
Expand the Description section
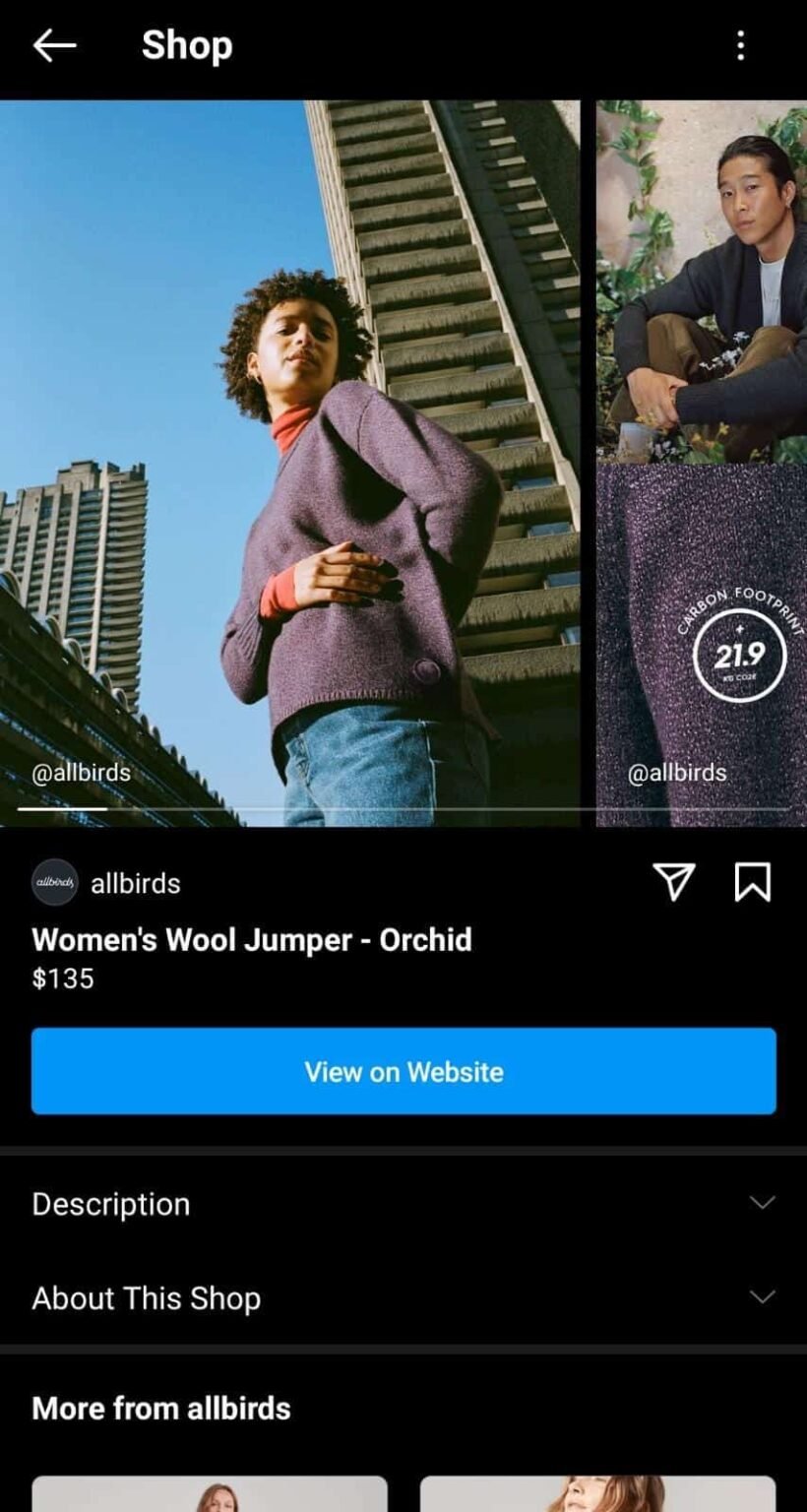(403, 1203)
